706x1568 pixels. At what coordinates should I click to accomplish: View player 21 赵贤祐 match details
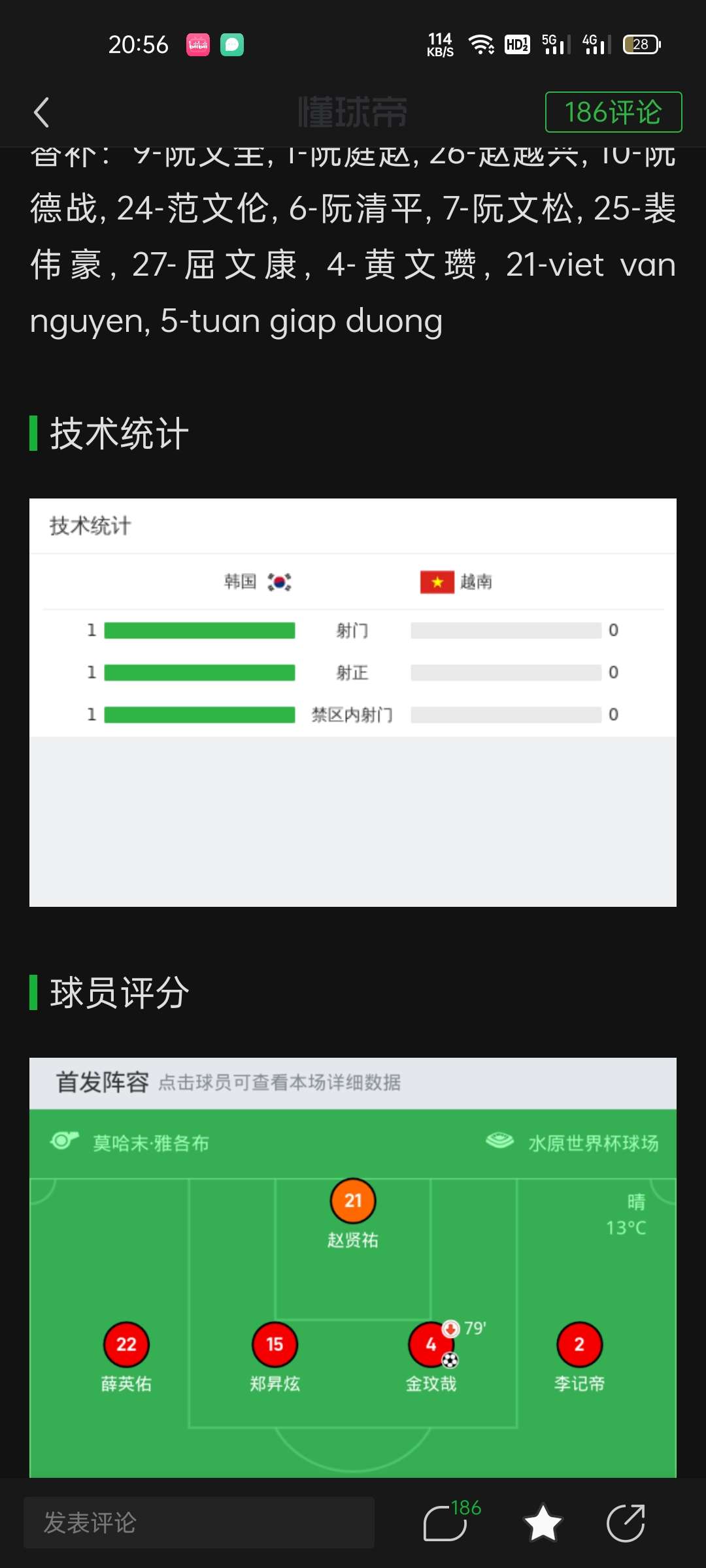(x=353, y=1214)
